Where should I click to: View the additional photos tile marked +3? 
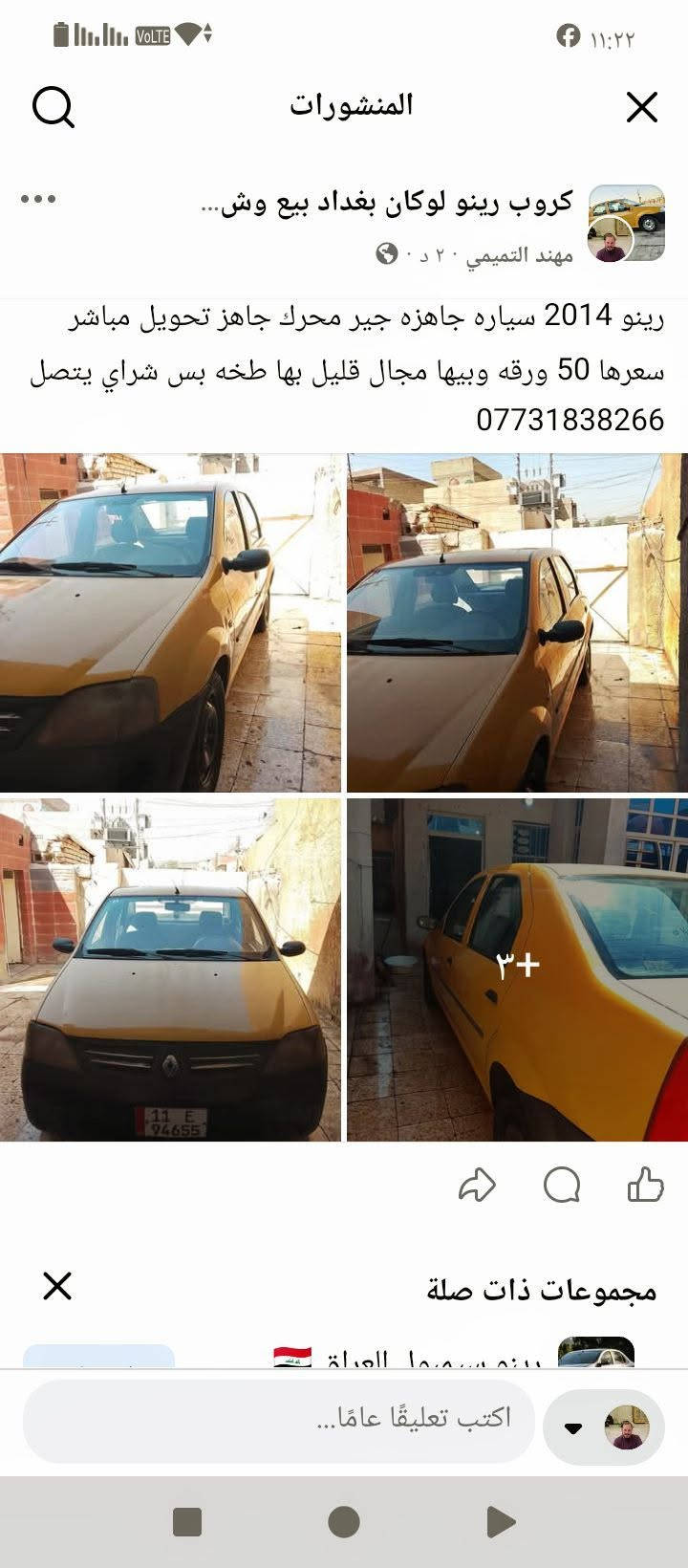(517, 970)
